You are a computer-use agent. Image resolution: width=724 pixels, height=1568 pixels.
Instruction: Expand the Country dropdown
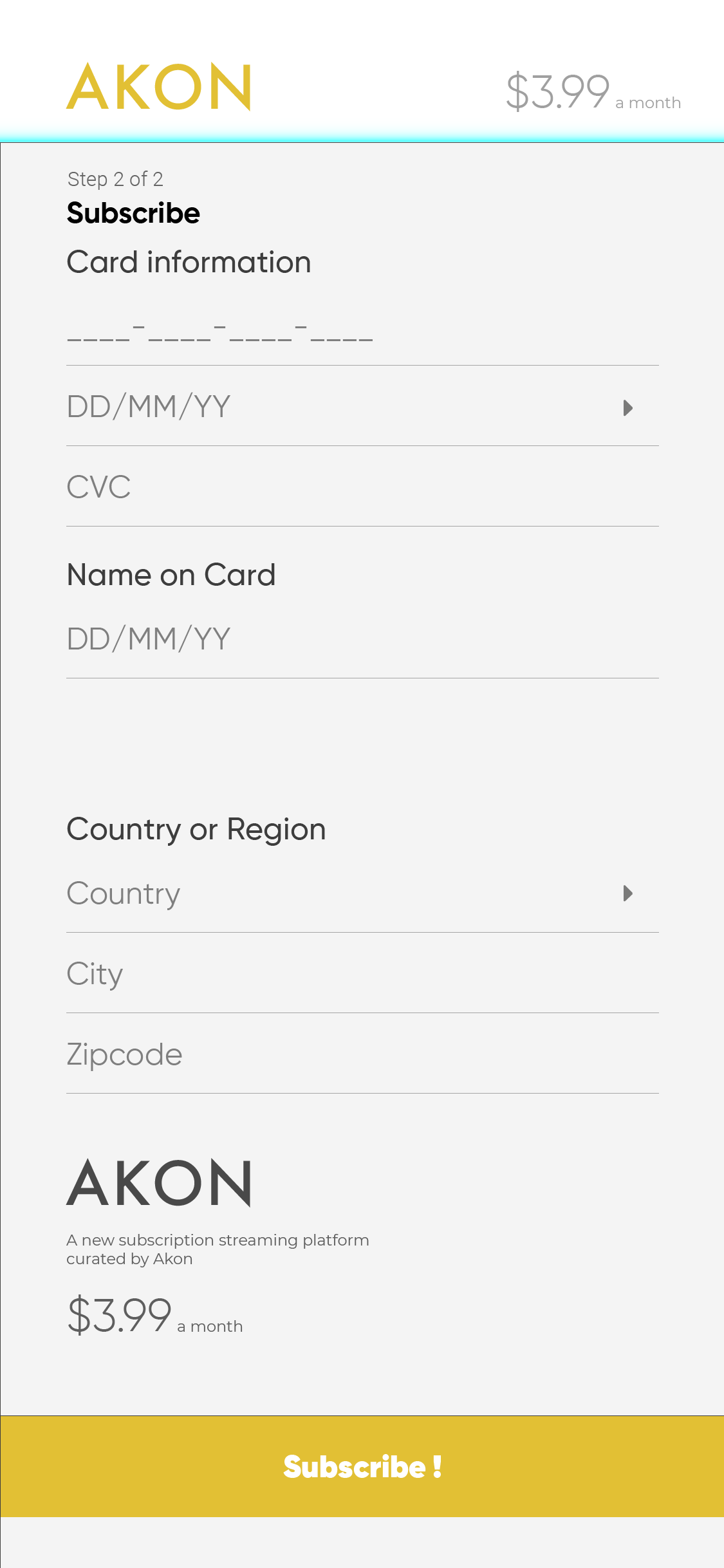tap(362, 893)
